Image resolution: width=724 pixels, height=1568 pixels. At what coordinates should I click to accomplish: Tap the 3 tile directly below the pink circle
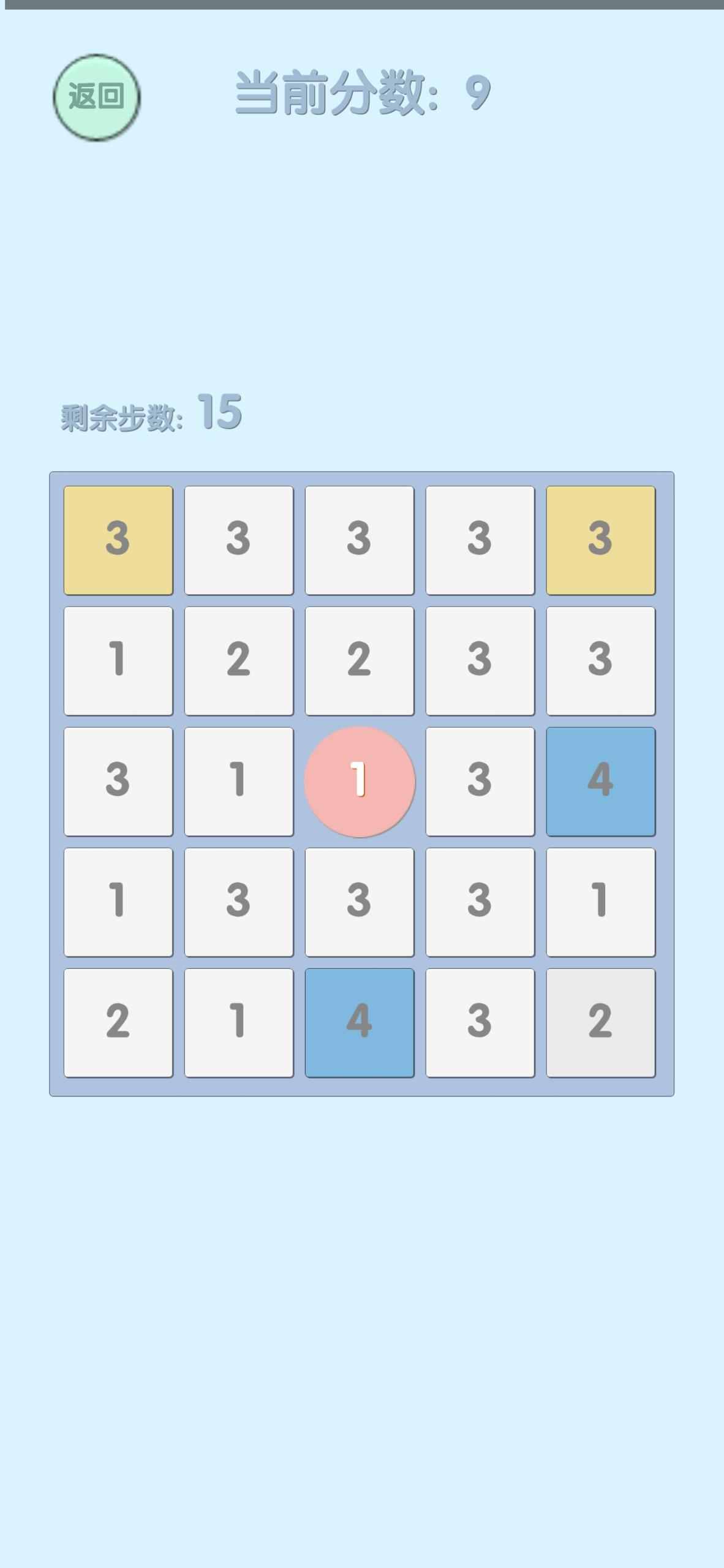coord(360,902)
